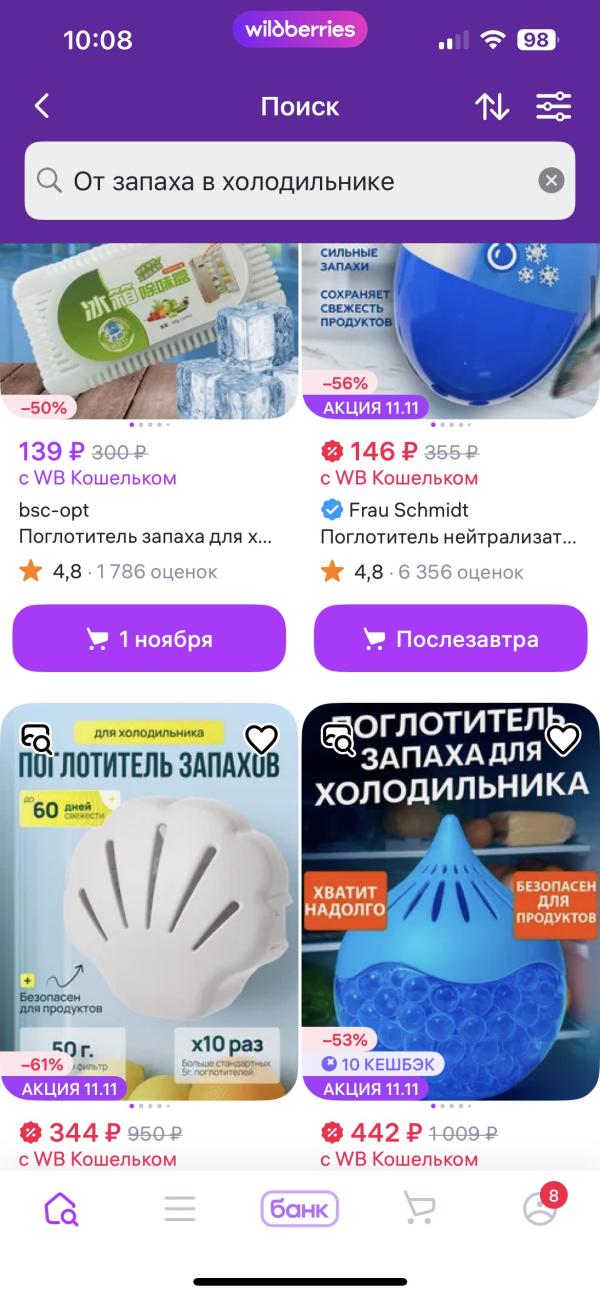Find similar items to blue drop absorber

click(337, 740)
